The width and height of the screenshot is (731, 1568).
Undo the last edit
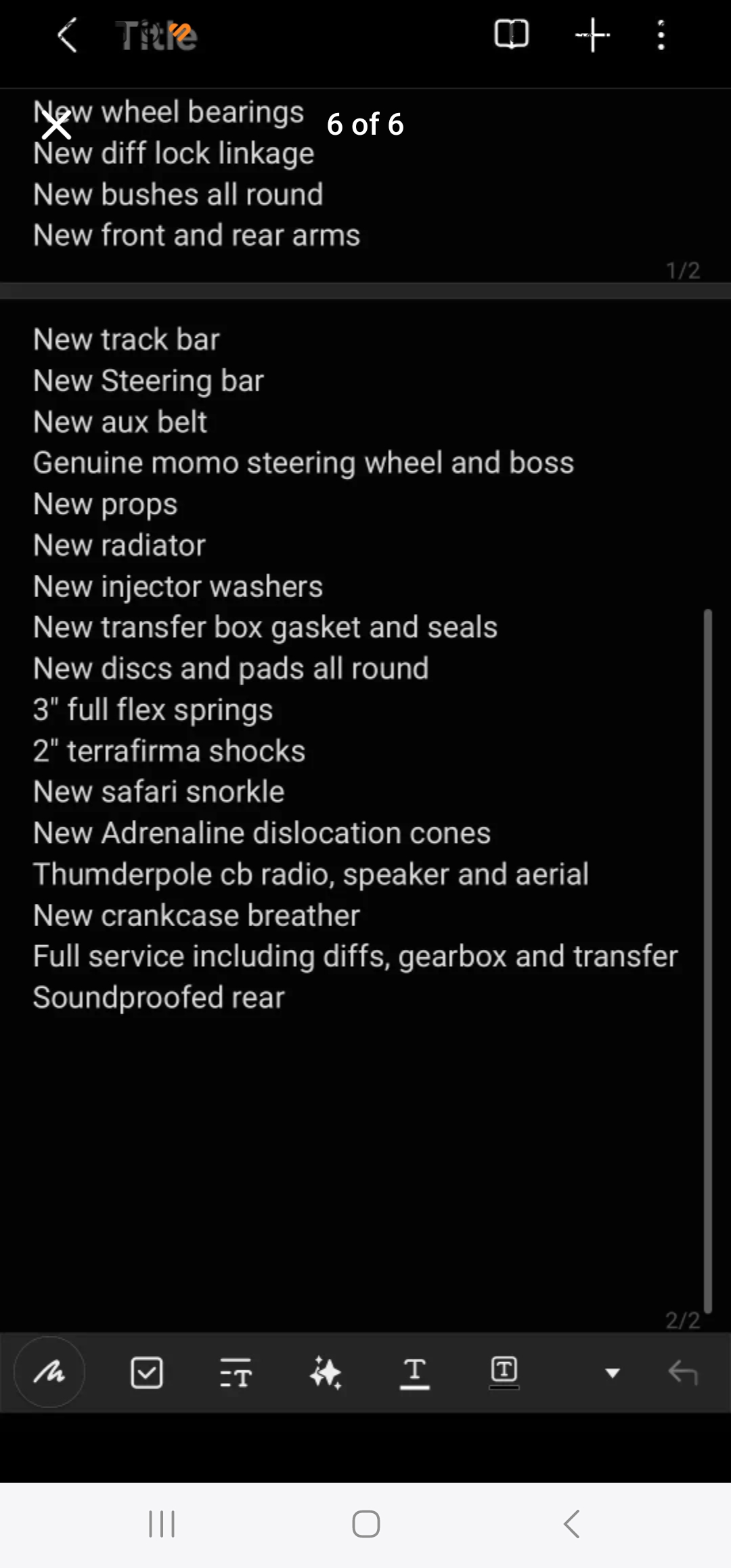click(682, 1372)
